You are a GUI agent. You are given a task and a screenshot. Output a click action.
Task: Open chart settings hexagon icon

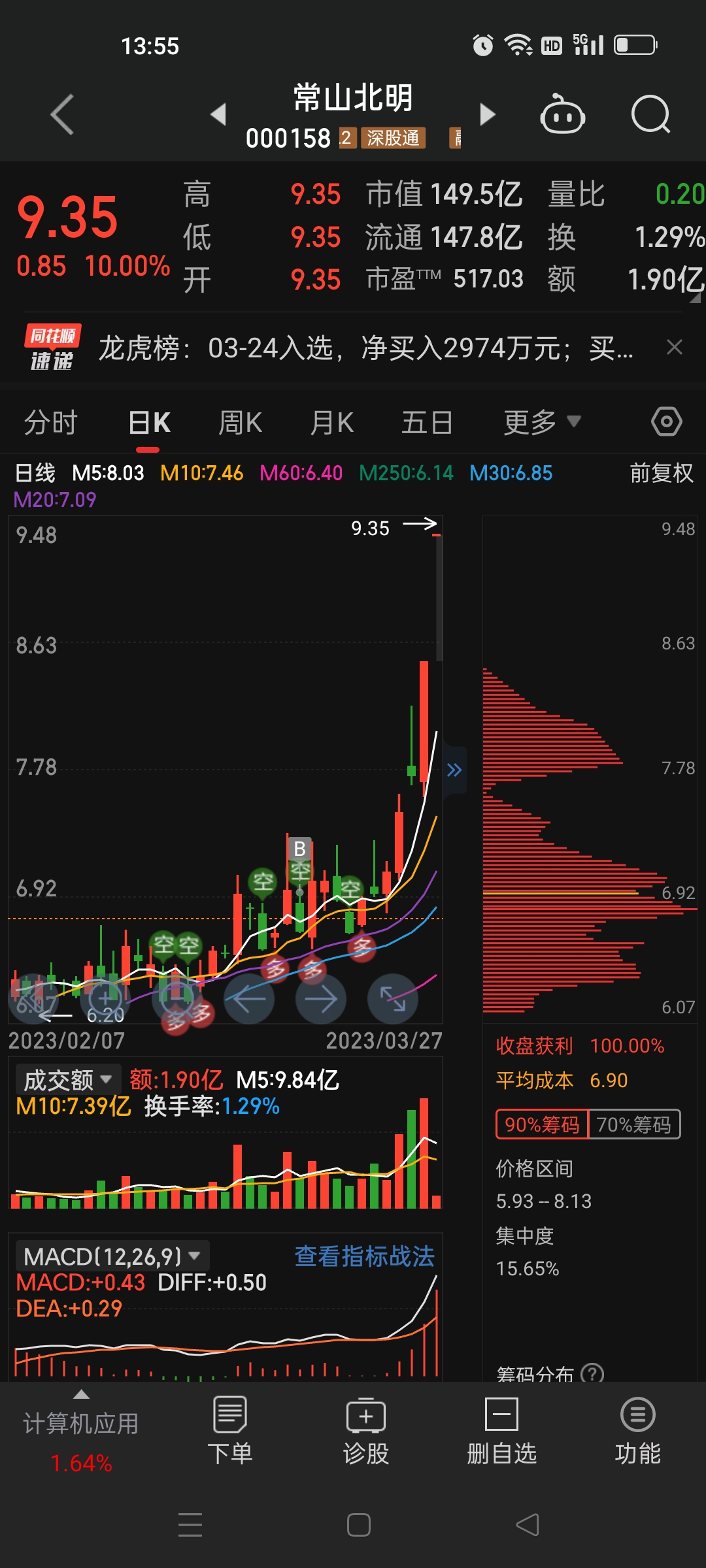point(667,421)
